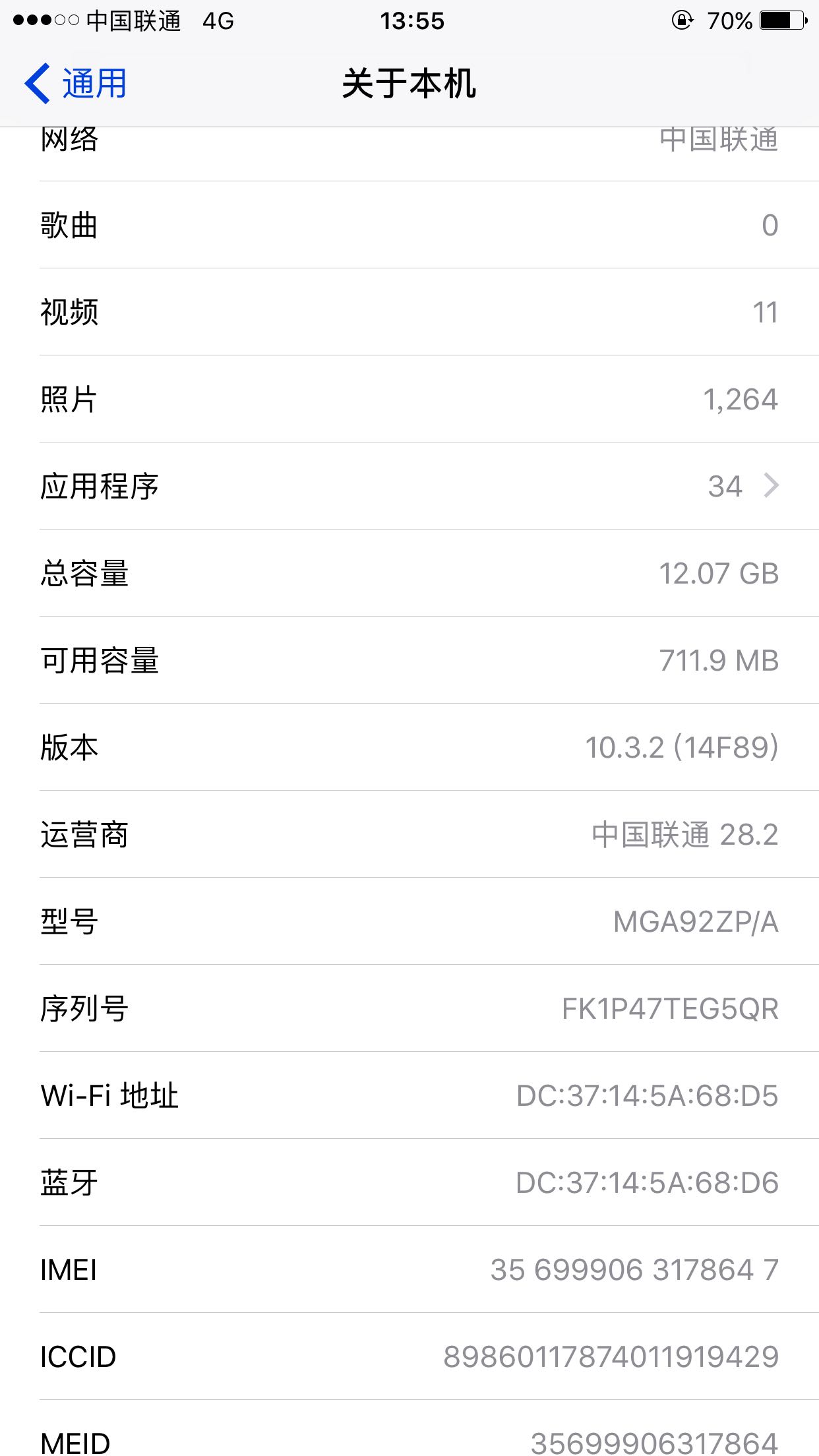The width and height of the screenshot is (819, 1456).
Task: Go back to 通用 settings
Action: (x=75, y=84)
